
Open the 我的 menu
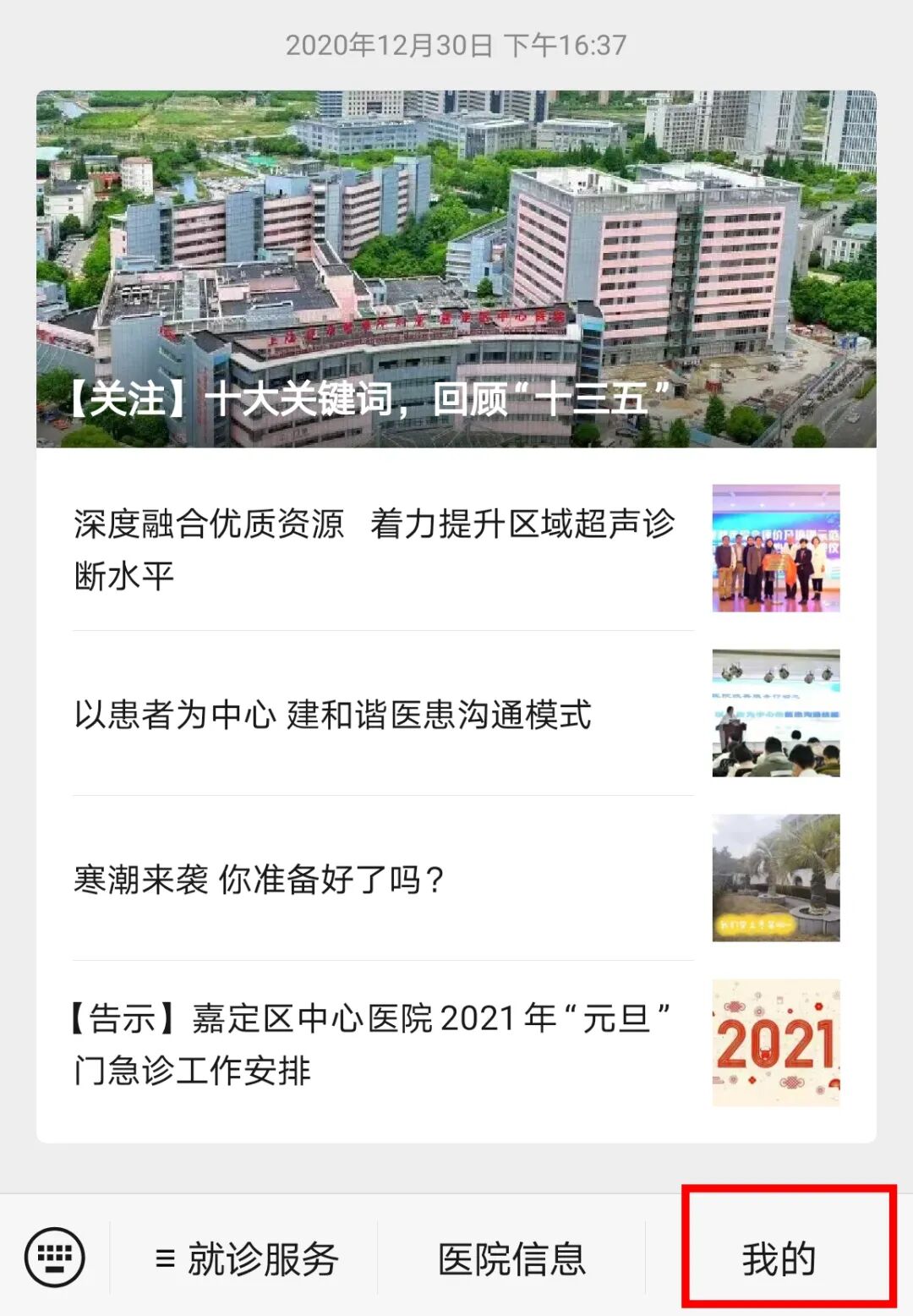tap(779, 1258)
